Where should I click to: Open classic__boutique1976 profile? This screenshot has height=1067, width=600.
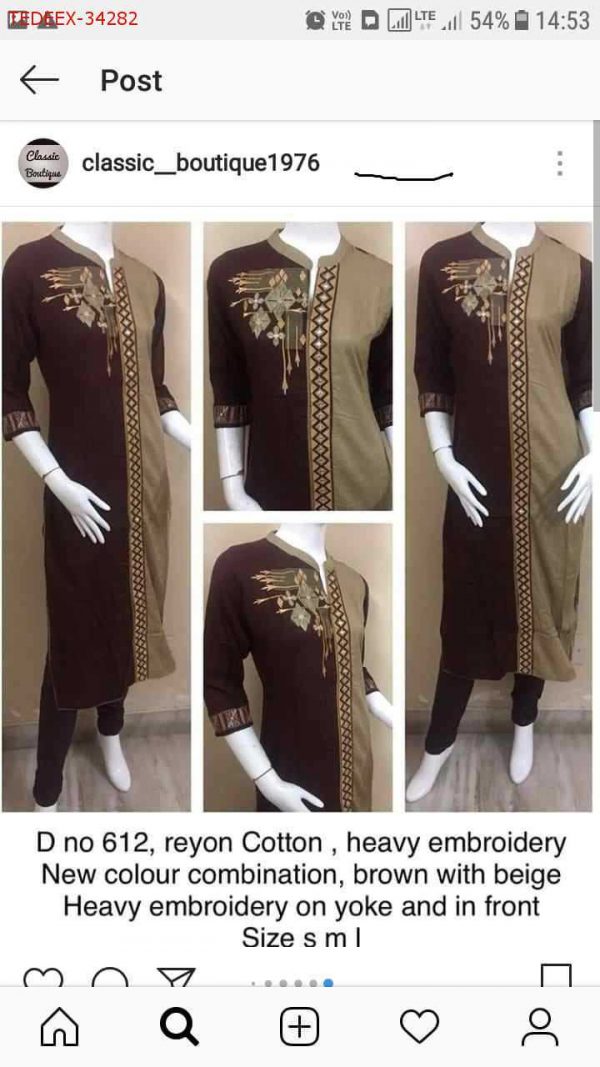pos(200,163)
